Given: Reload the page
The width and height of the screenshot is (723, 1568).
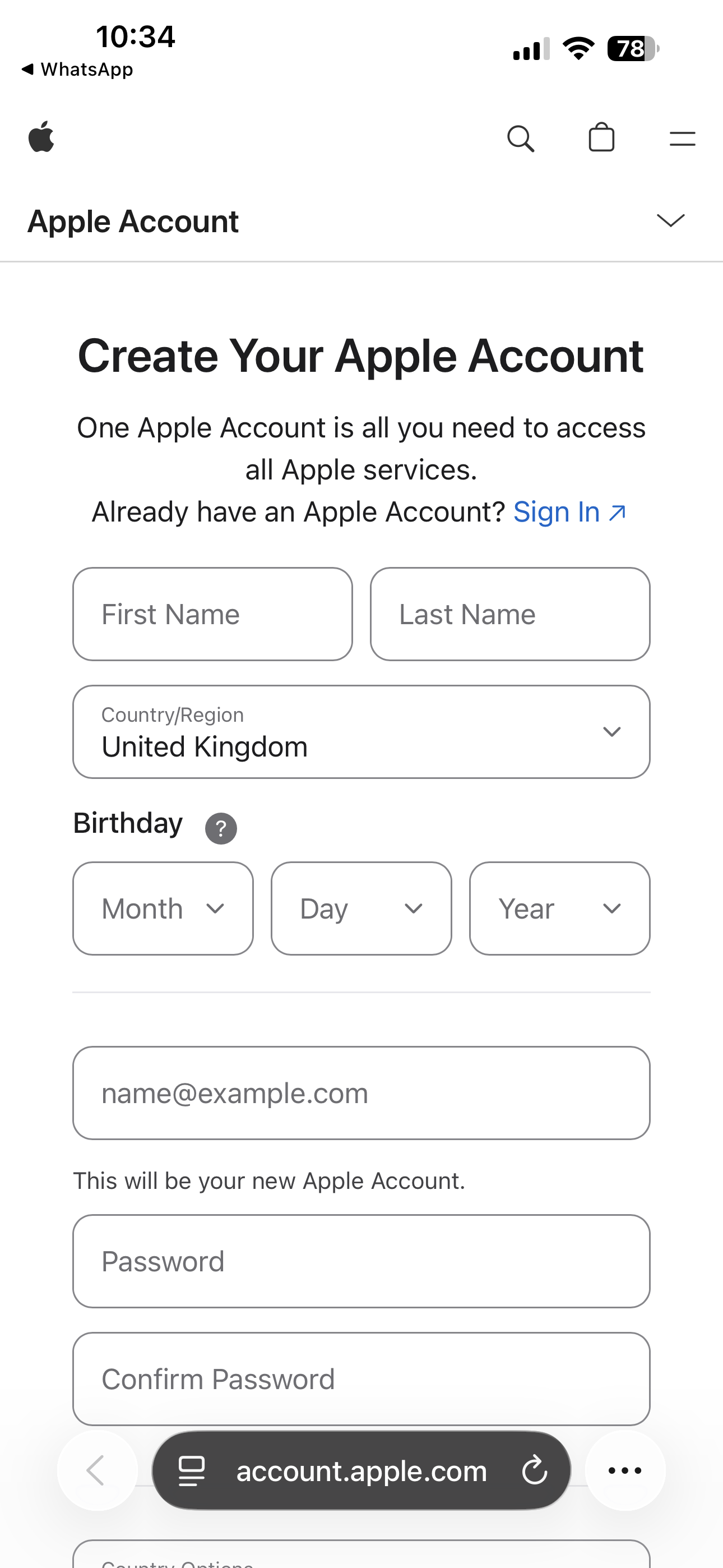Looking at the screenshot, I should click(x=534, y=1470).
